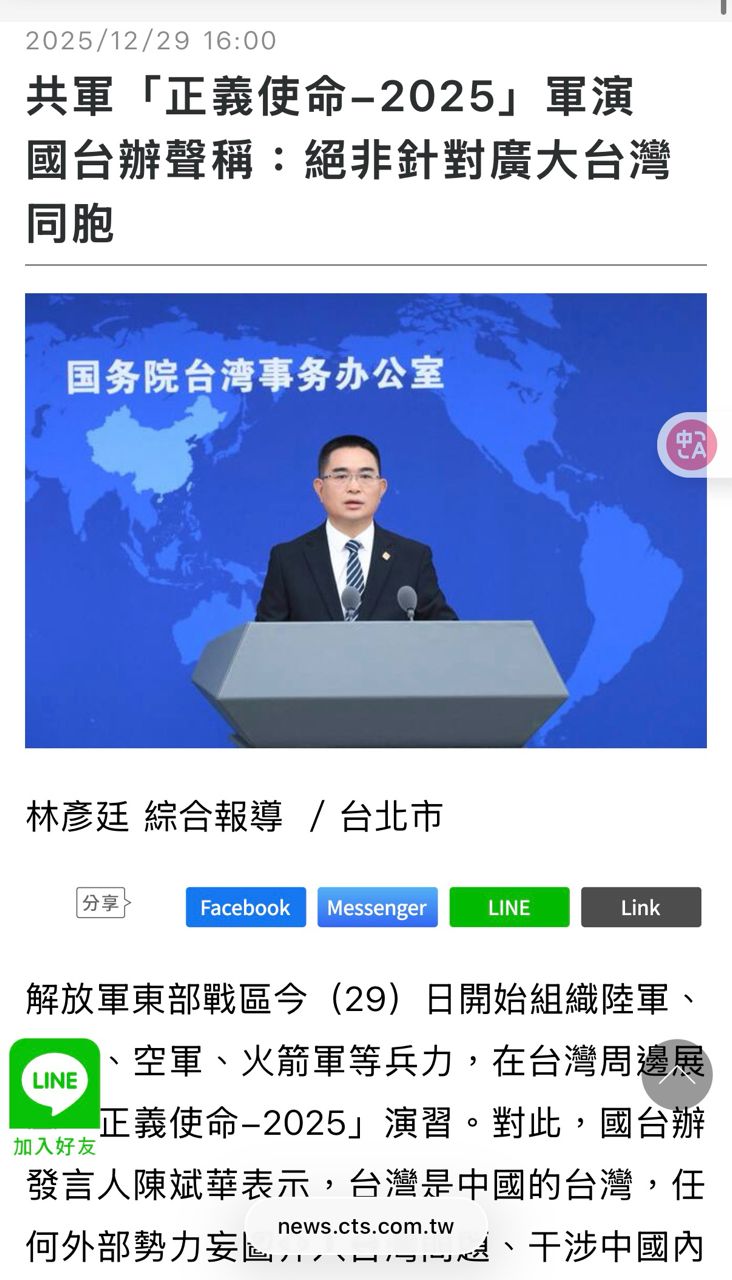
Task: Share the article on LINE
Action: click(509, 907)
